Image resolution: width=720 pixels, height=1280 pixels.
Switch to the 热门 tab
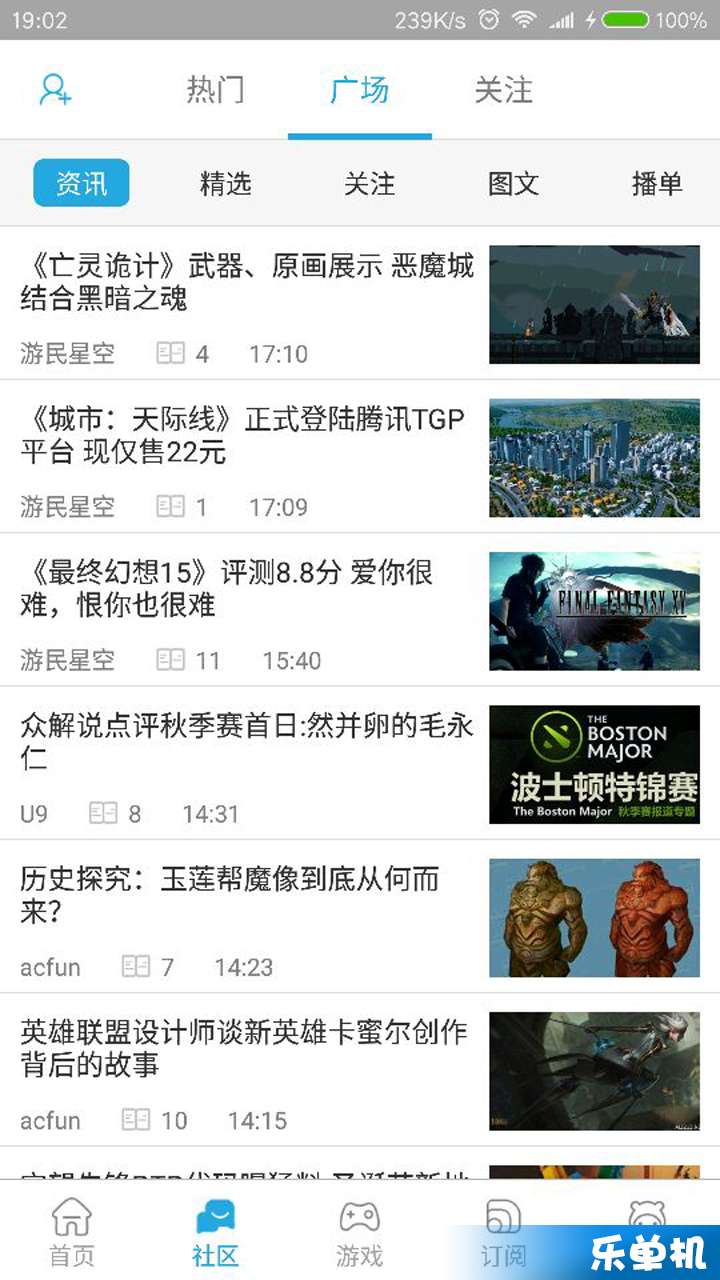click(215, 90)
